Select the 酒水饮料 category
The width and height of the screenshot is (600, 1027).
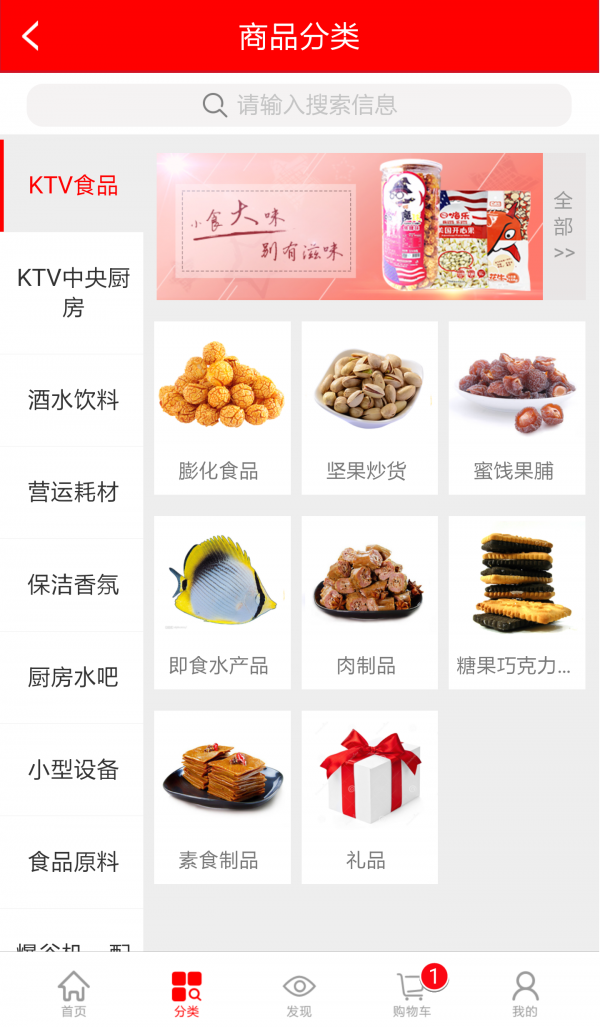click(x=73, y=400)
